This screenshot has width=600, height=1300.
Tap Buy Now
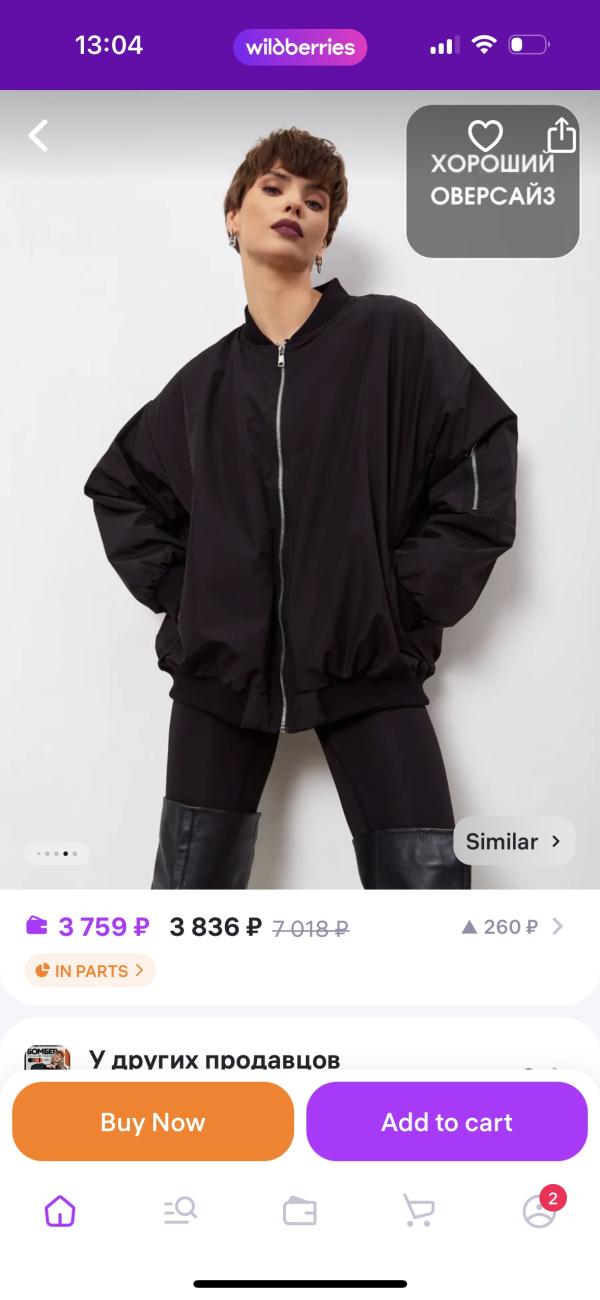[153, 1122]
